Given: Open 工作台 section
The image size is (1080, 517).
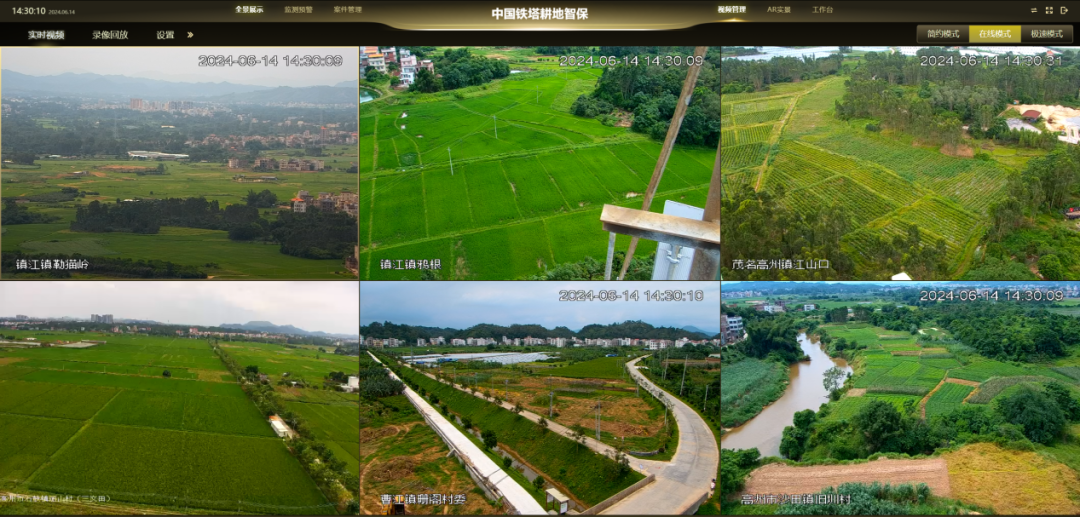Looking at the screenshot, I should (x=822, y=9).
